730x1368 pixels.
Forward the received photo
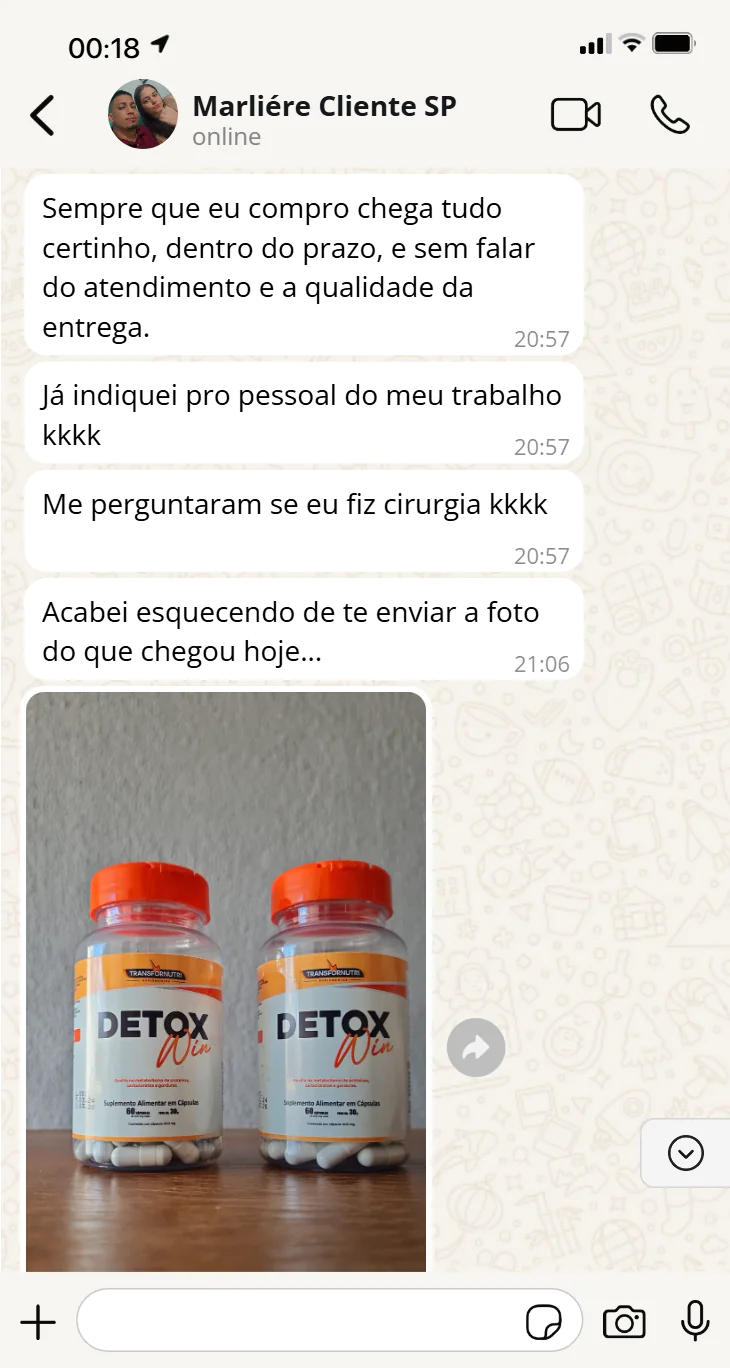pyautogui.click(x=476, y=1047)
